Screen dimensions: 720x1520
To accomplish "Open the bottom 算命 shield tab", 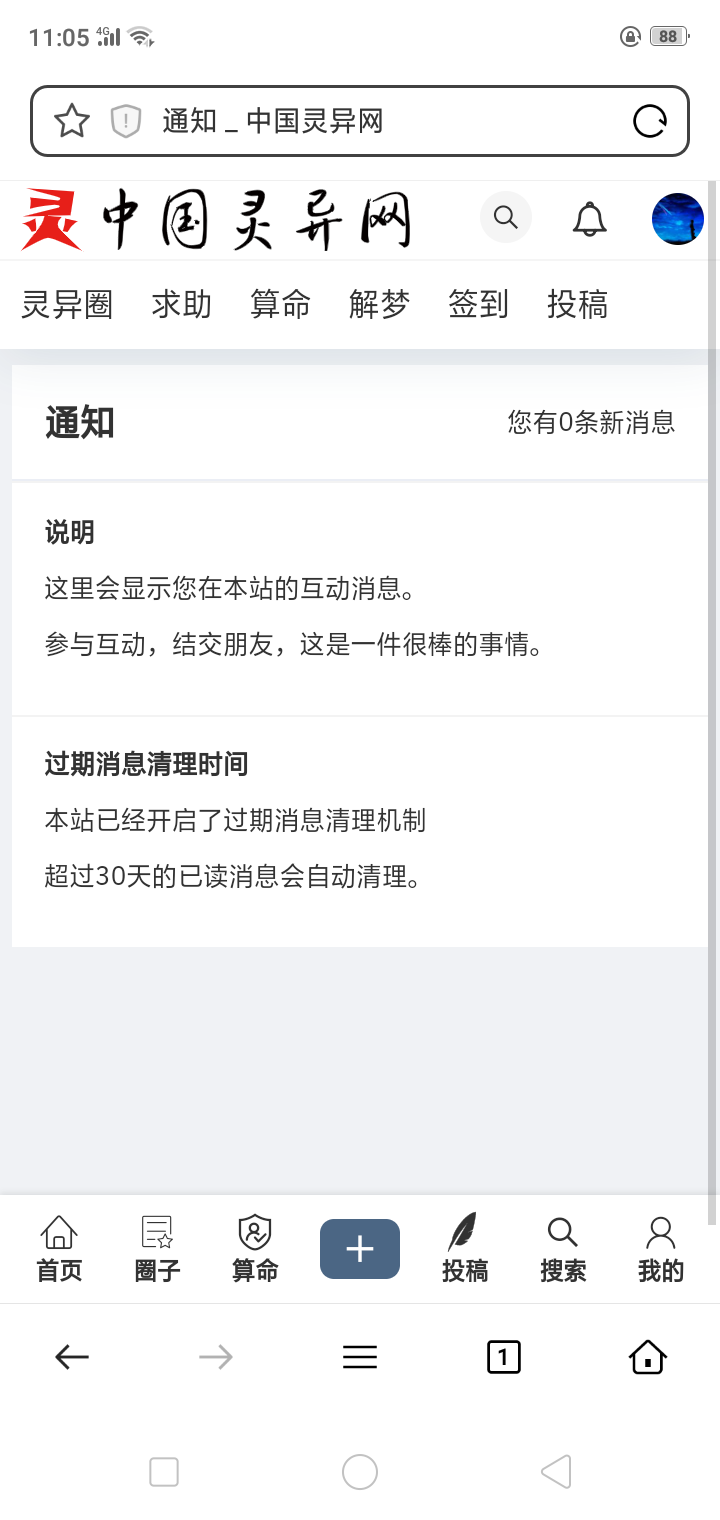I will (x=255, y=1249).
